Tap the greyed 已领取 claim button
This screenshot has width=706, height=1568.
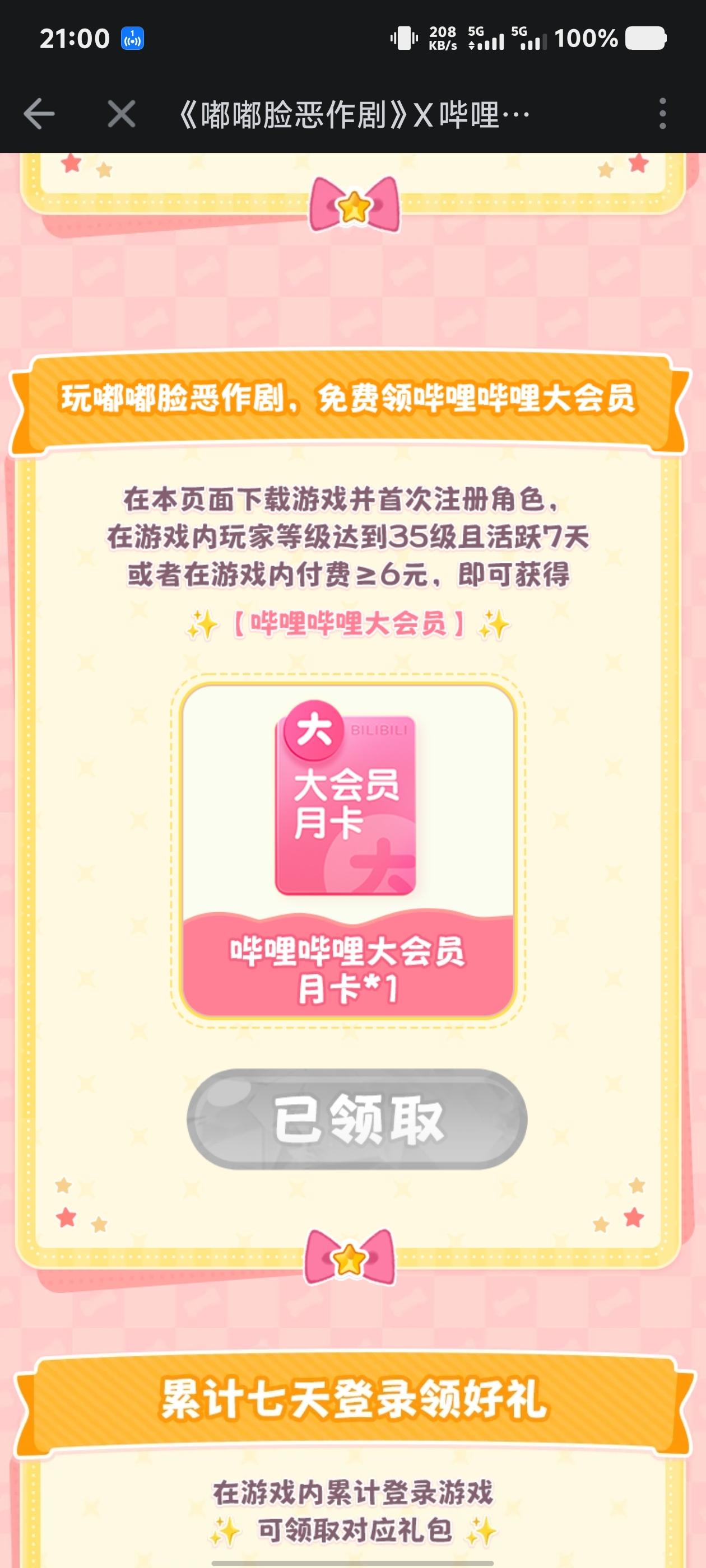coord(356,1119)
